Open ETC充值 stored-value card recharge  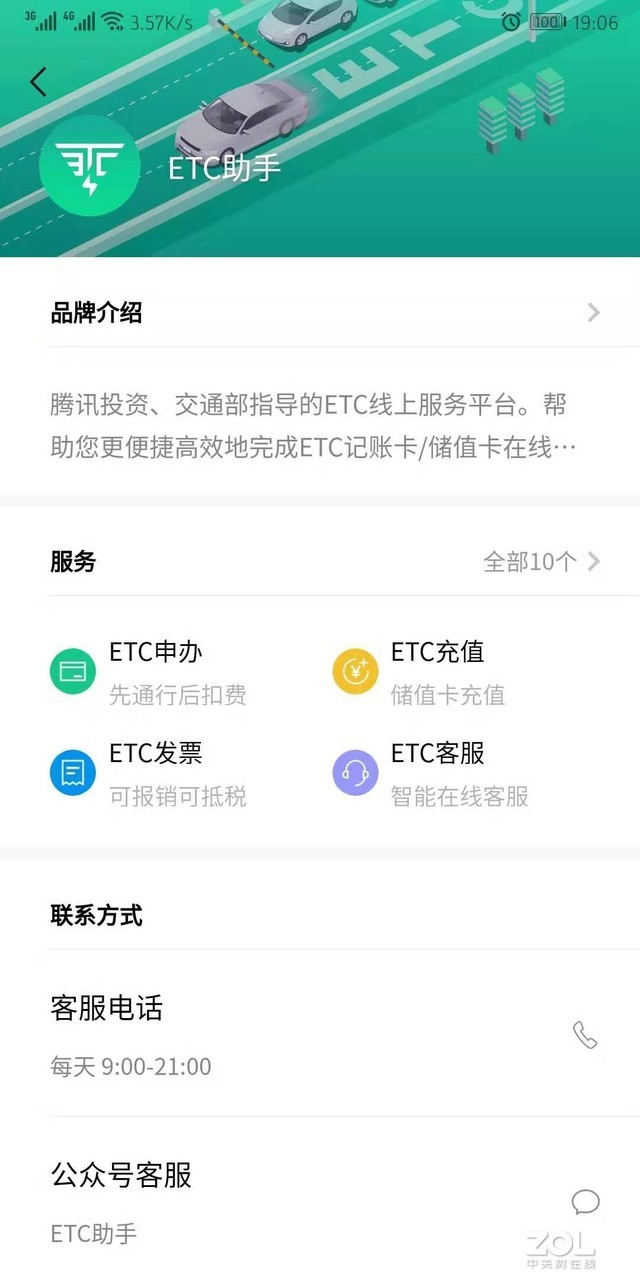430,671
